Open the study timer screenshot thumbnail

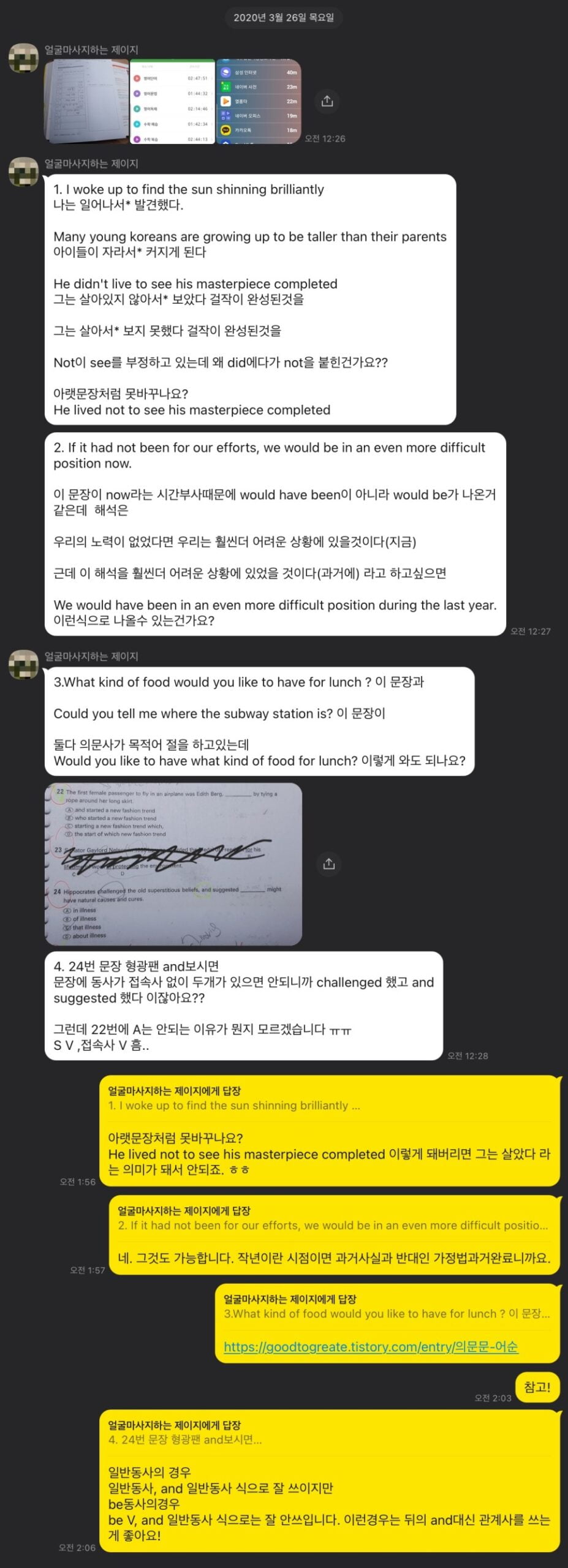click(x=172, y=102)
